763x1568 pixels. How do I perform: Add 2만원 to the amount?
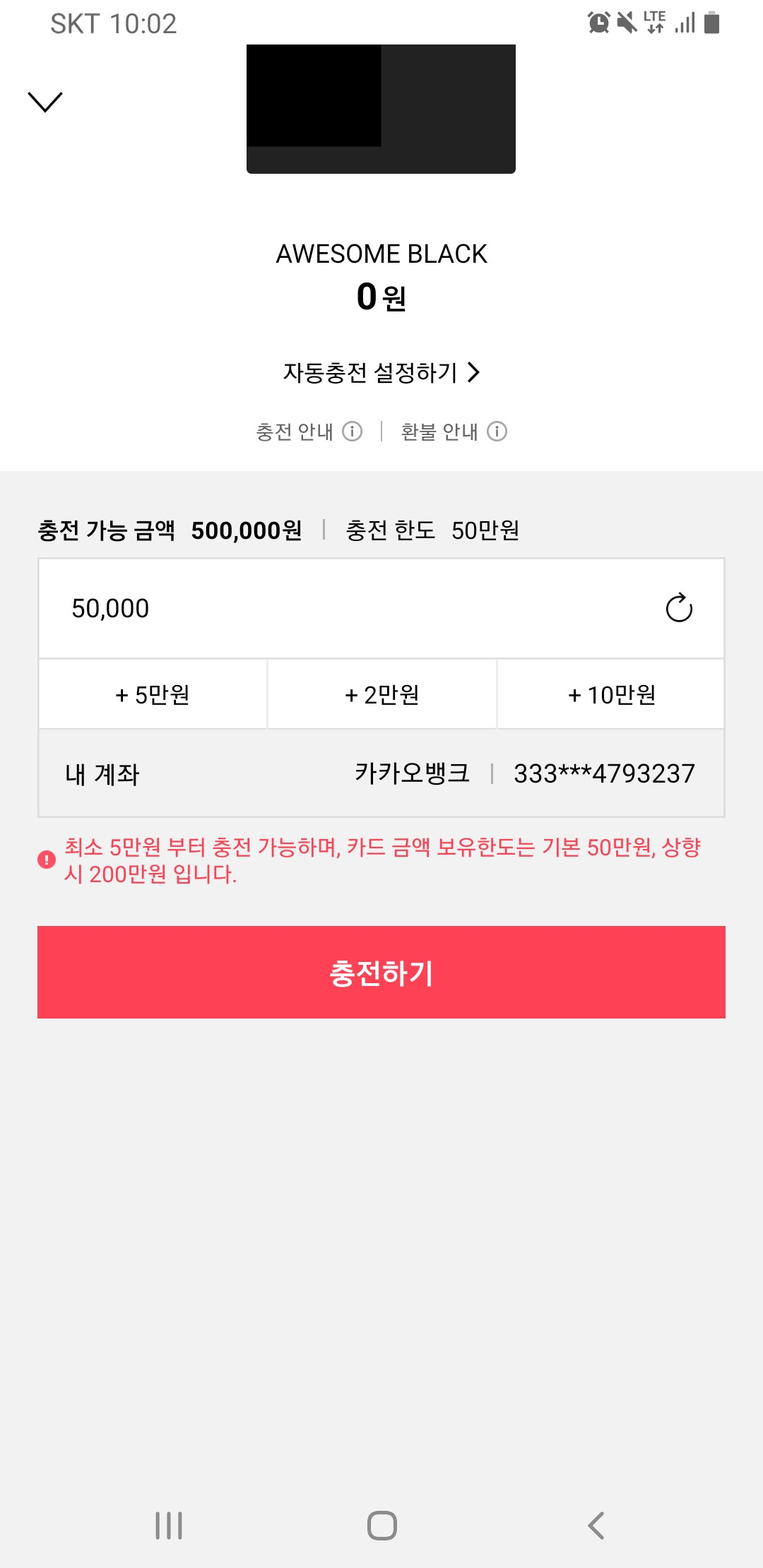pyautogui.click(x=382, y=694)
